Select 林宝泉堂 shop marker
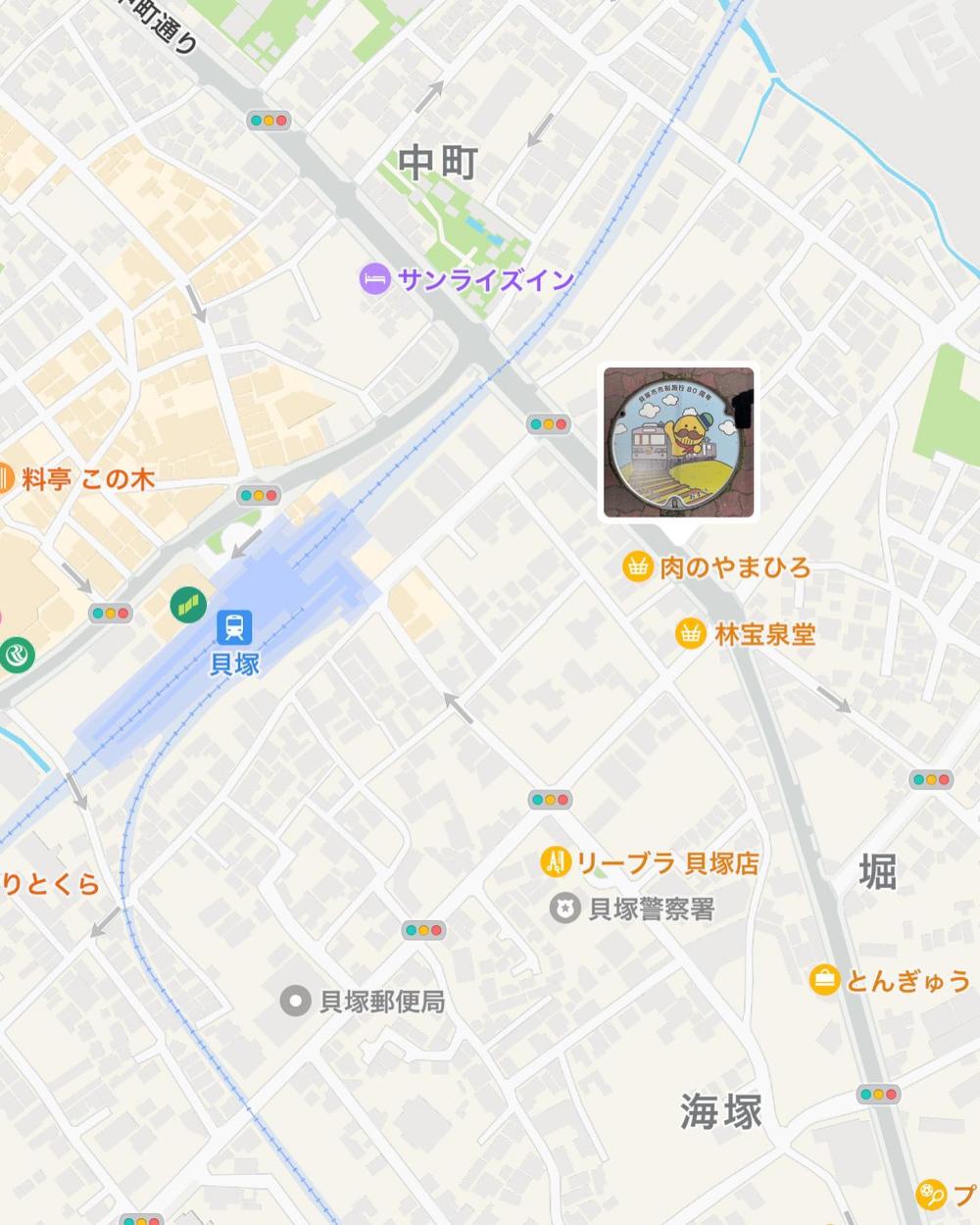 pyautogui.click(x=691, y=633)
